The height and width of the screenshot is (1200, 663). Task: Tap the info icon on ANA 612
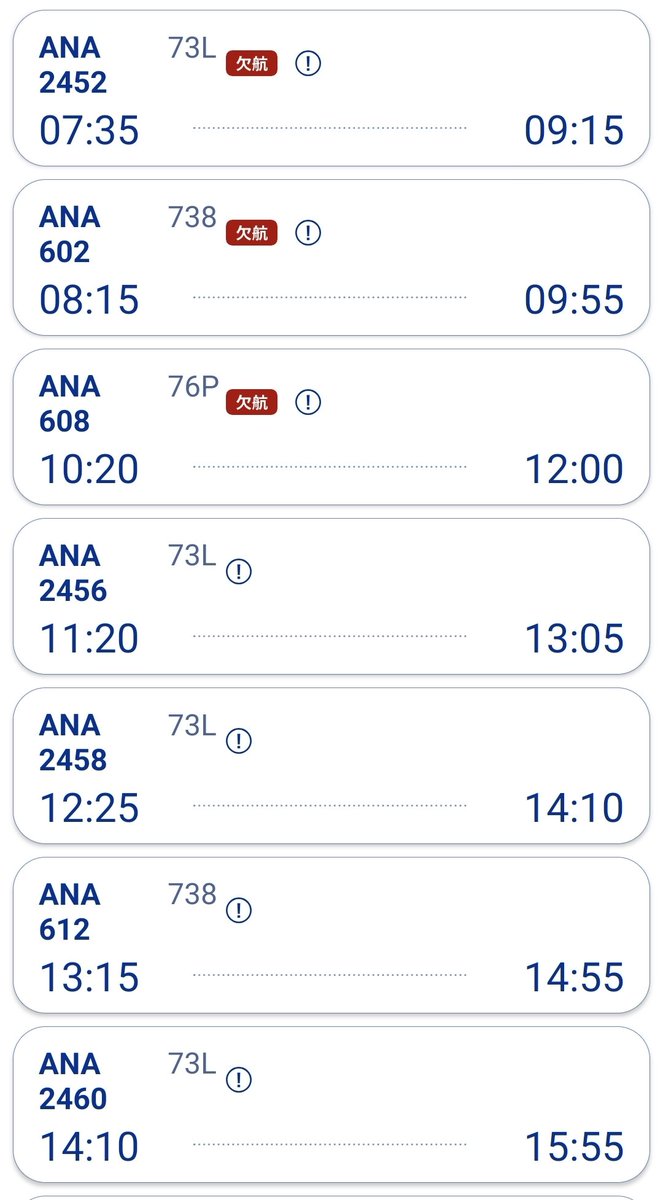(238, 911)
